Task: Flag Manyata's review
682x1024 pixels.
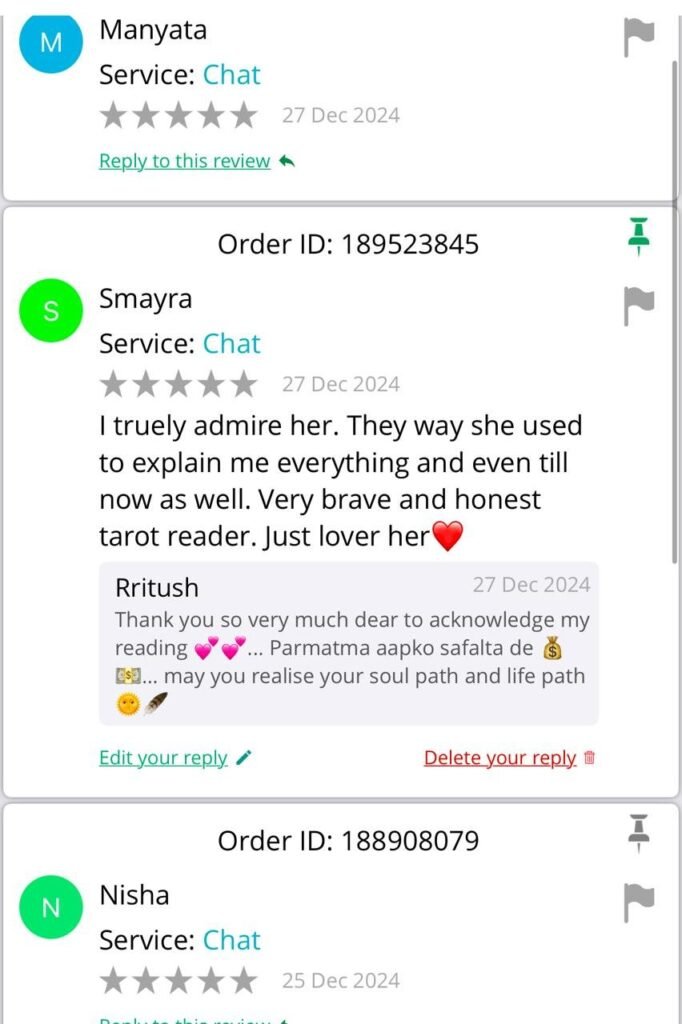Action: [639, 37]
